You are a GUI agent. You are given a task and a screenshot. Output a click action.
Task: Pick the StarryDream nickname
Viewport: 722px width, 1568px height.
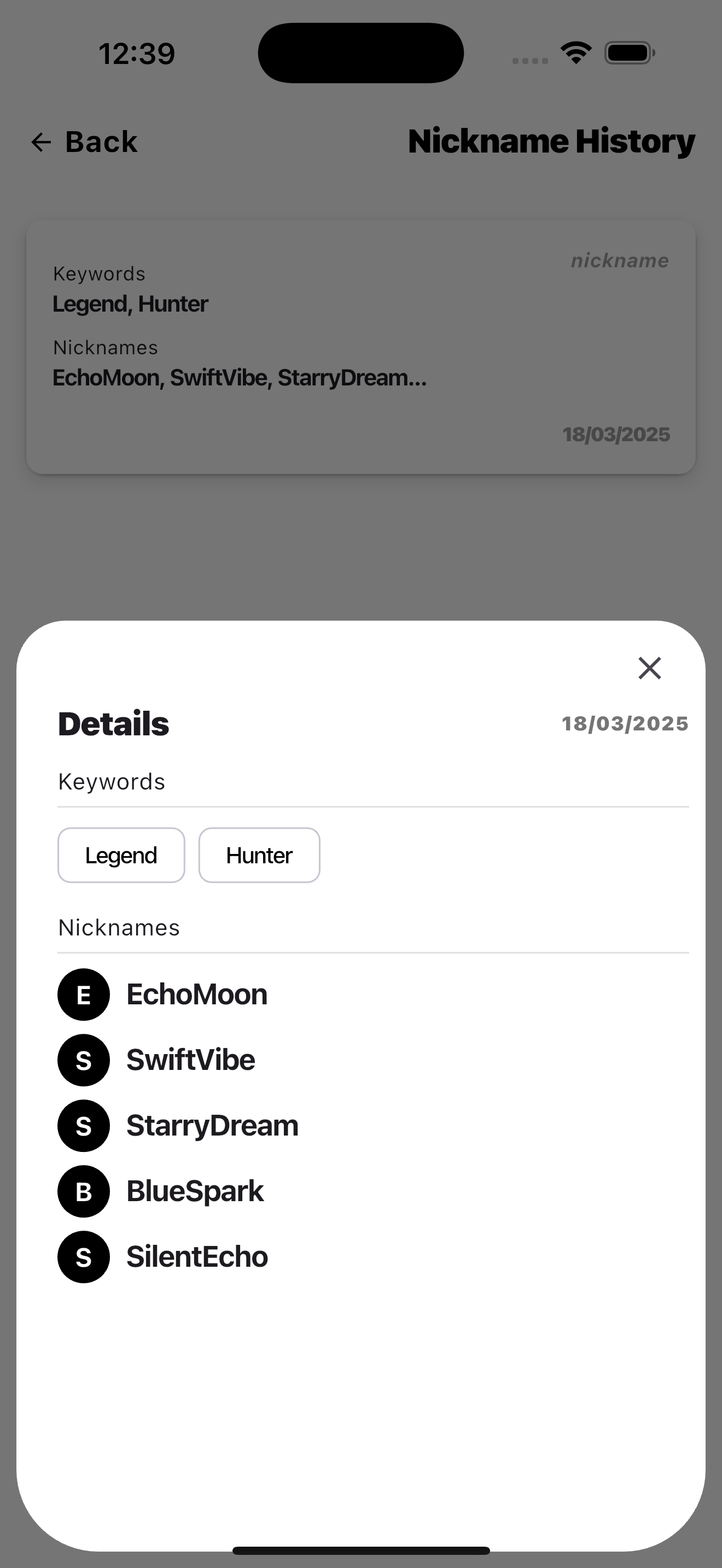tap(212, 1126)
